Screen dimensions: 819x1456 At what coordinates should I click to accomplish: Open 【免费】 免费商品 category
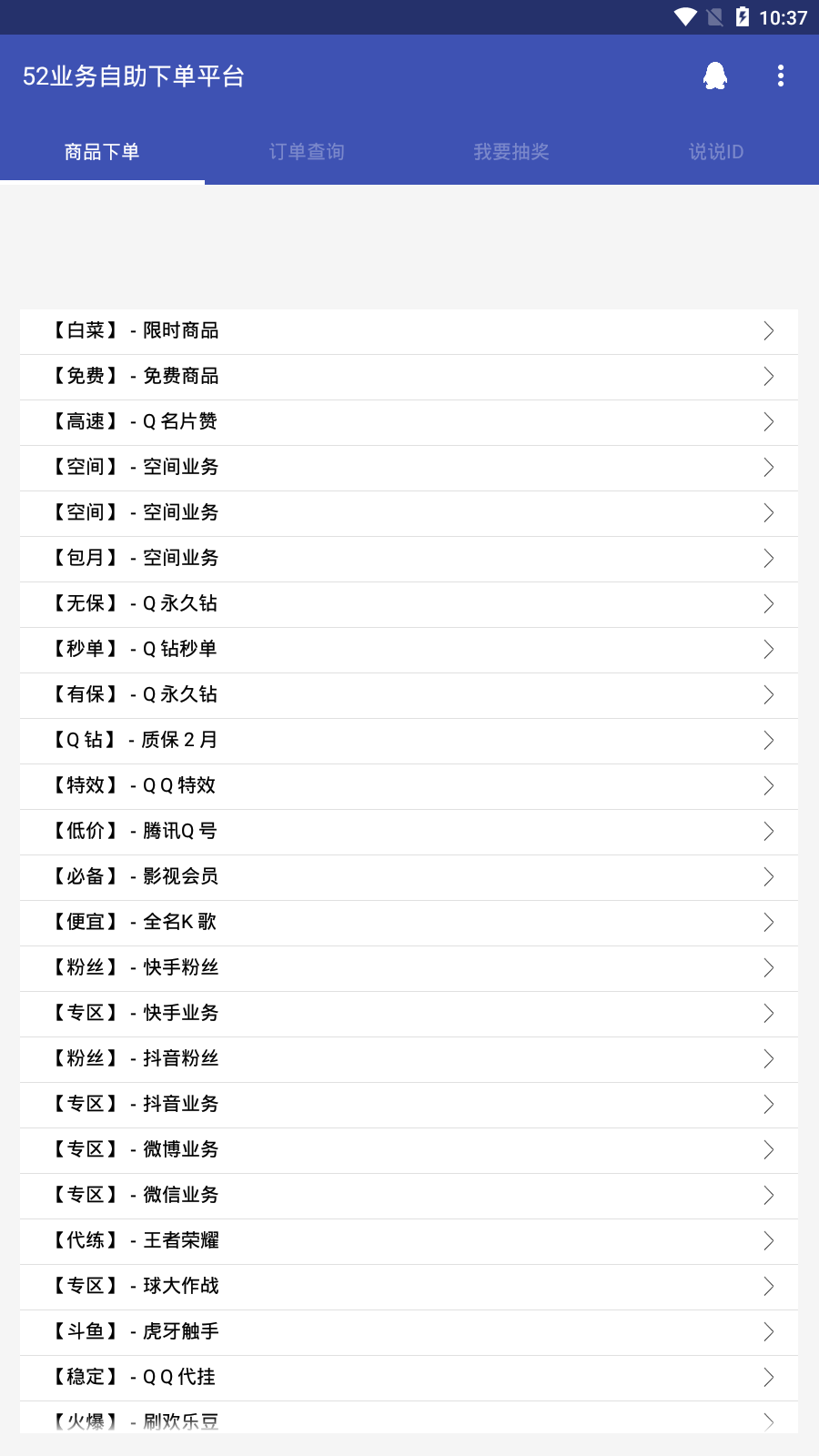point(409,377)
